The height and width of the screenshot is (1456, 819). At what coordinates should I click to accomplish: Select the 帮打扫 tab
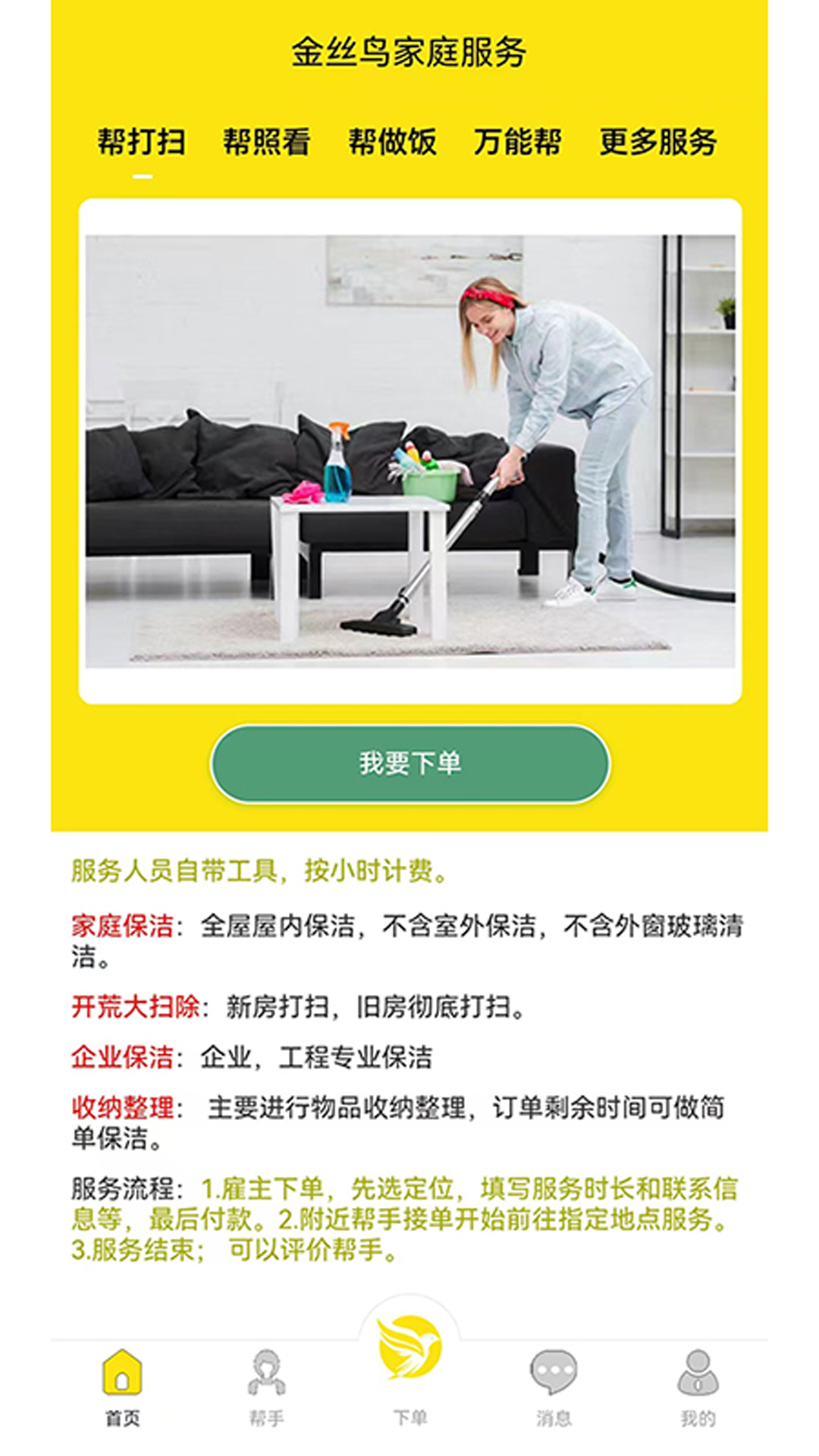(142, 142)
